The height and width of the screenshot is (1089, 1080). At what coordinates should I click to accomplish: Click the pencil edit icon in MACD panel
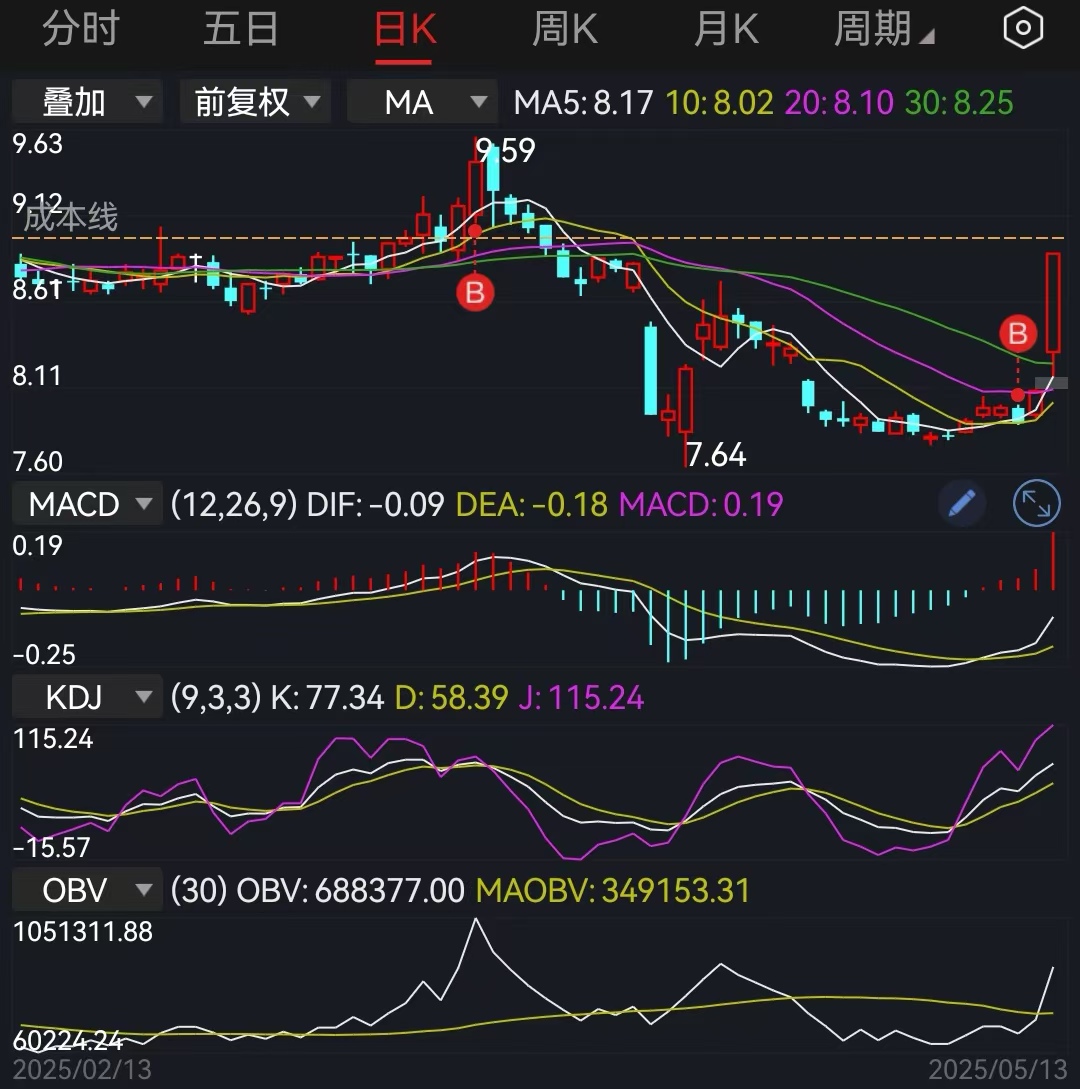961,503
